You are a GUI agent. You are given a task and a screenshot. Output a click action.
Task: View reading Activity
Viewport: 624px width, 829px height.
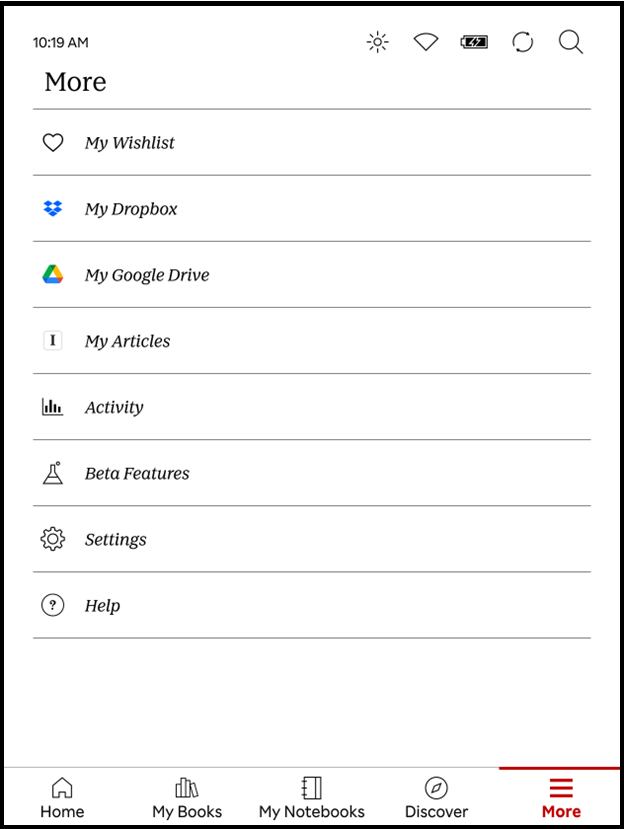114,407
